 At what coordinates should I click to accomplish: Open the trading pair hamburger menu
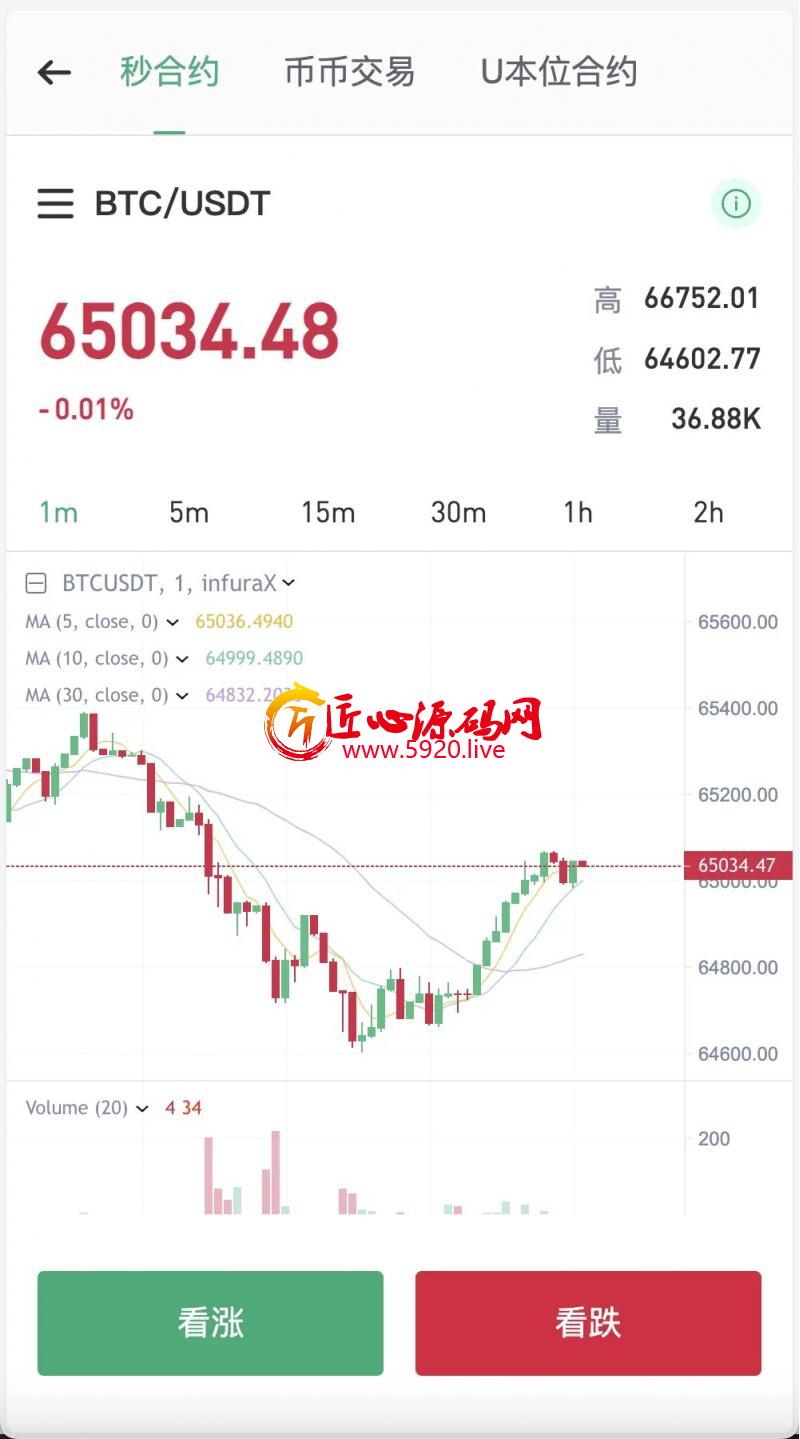[55, 204]
